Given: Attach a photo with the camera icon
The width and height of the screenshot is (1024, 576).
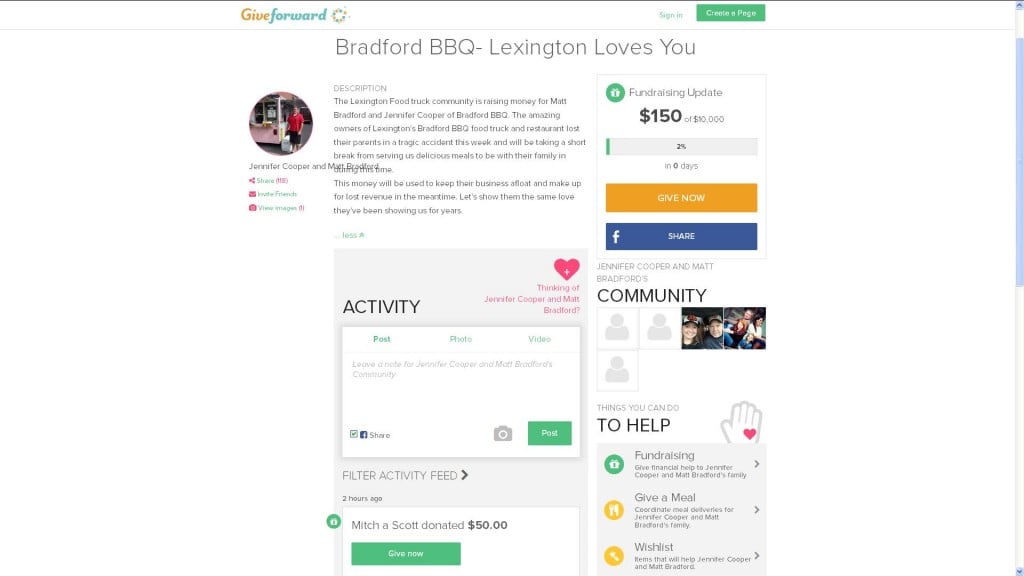Looking at the screenshot, I should (503, 433).
